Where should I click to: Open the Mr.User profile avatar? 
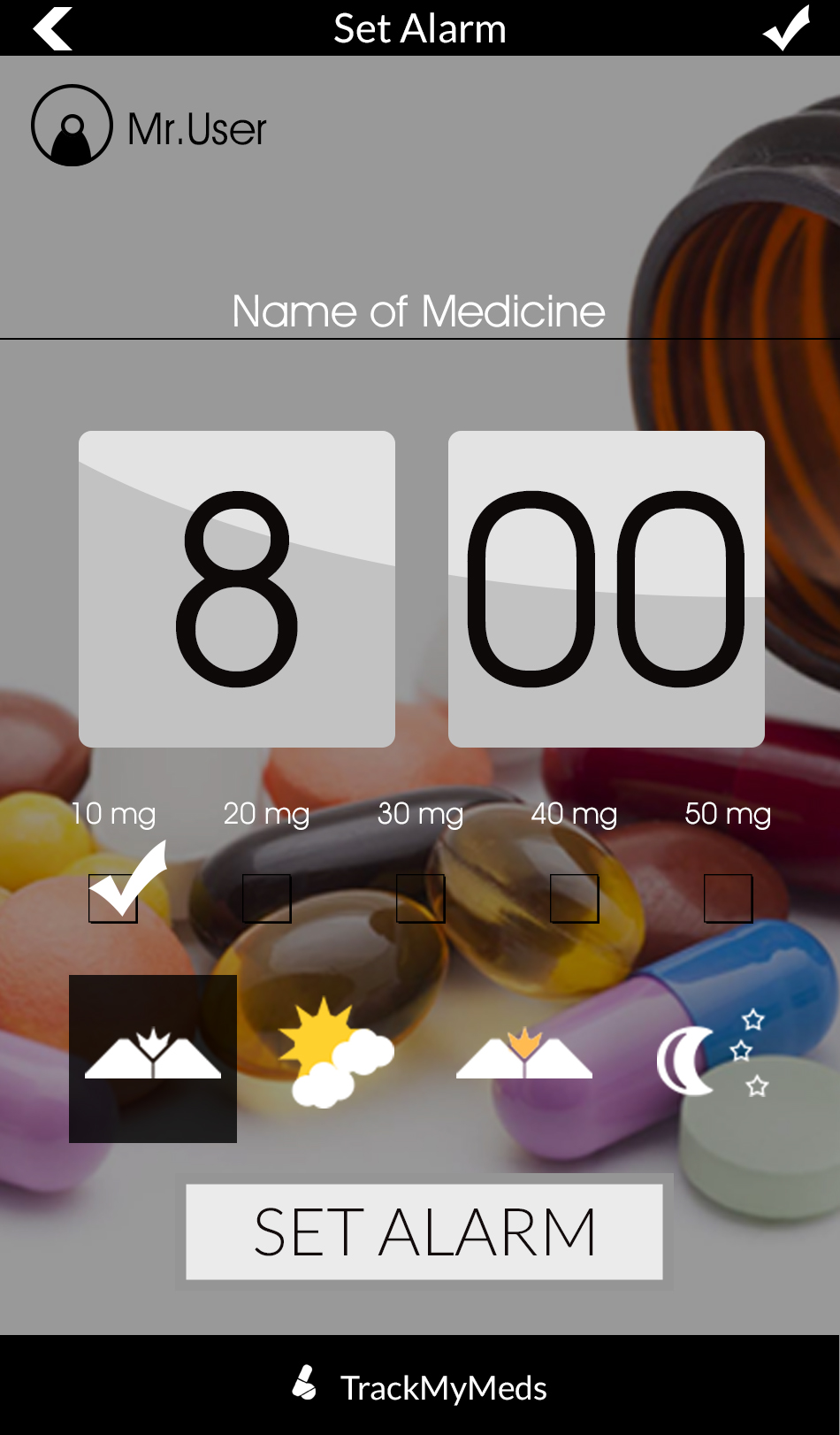coord(72,126)
